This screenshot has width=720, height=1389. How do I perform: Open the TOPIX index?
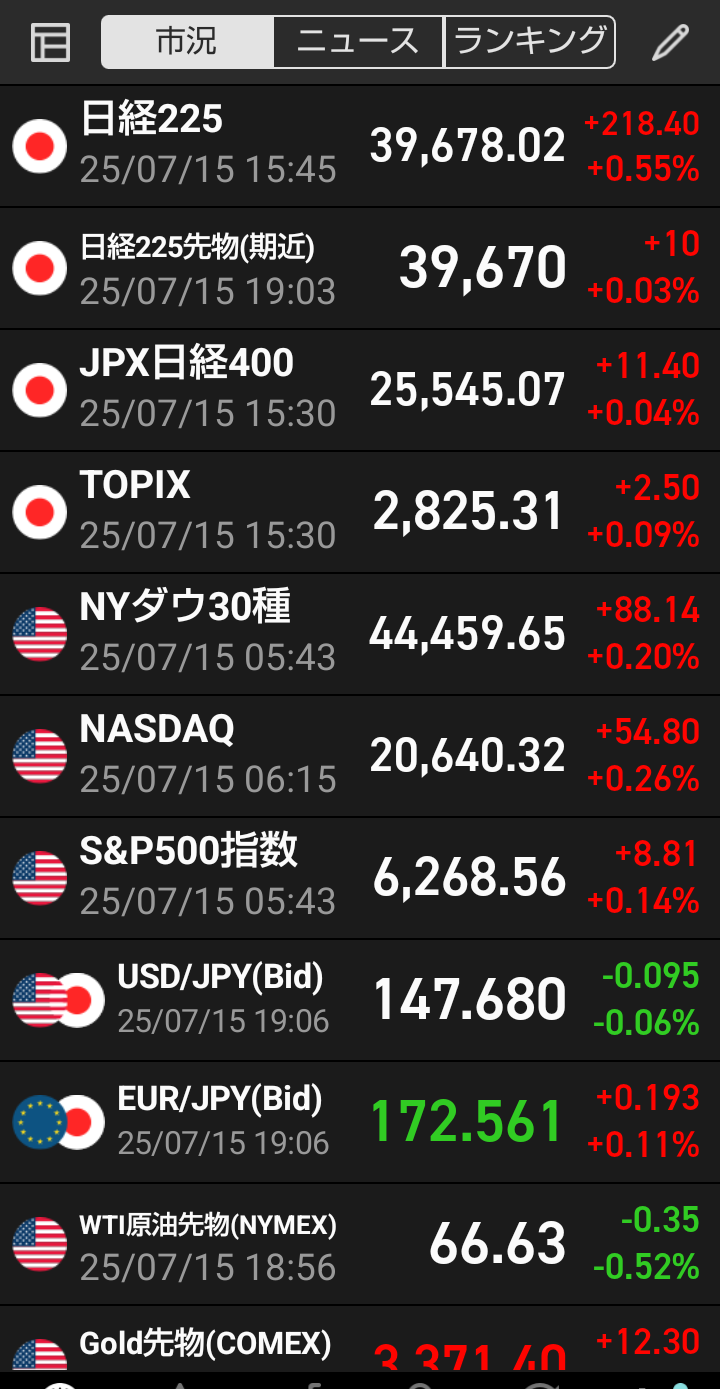click(360, 512)
